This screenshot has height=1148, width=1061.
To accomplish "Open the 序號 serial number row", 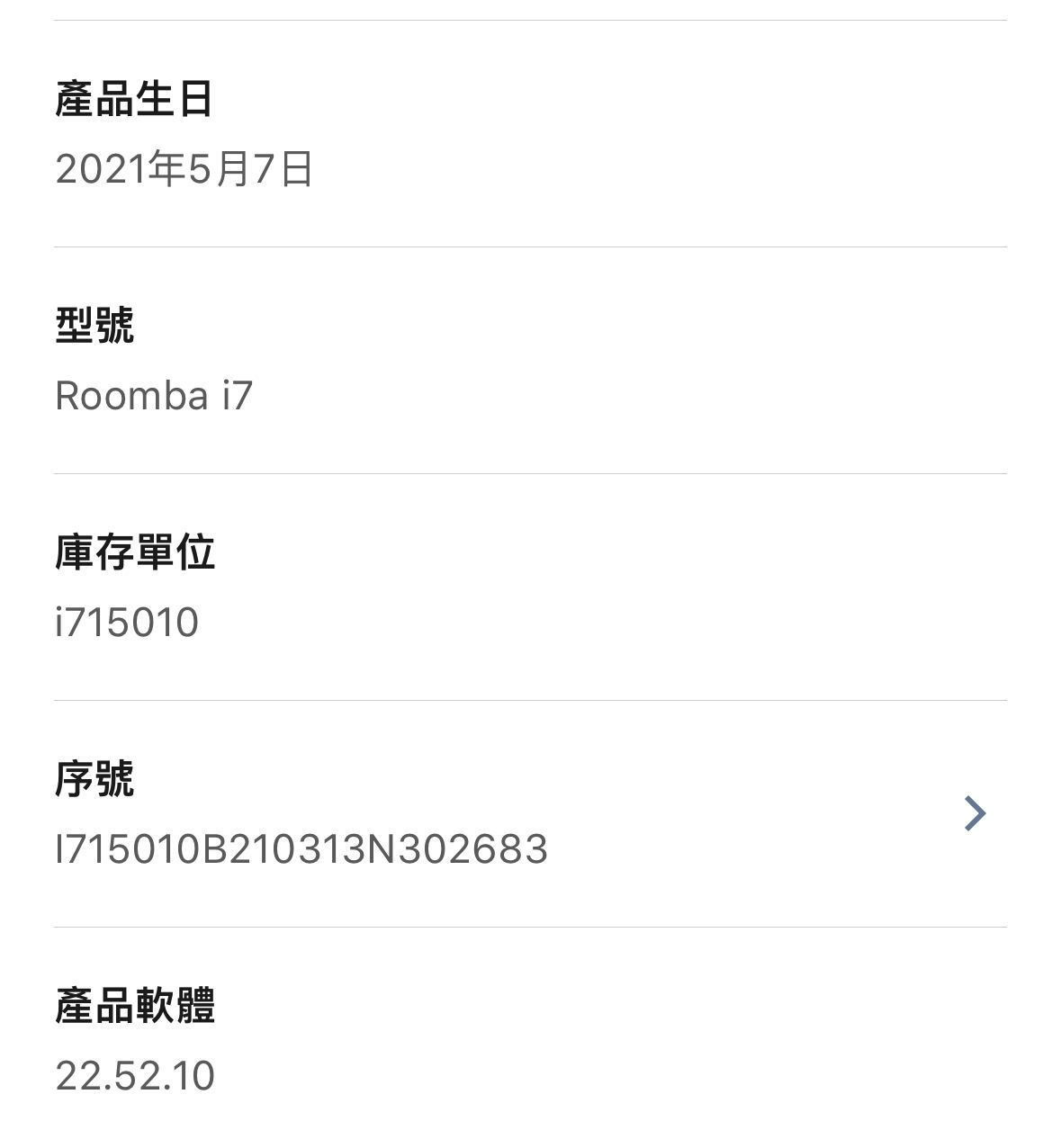I will coord(529,814).
